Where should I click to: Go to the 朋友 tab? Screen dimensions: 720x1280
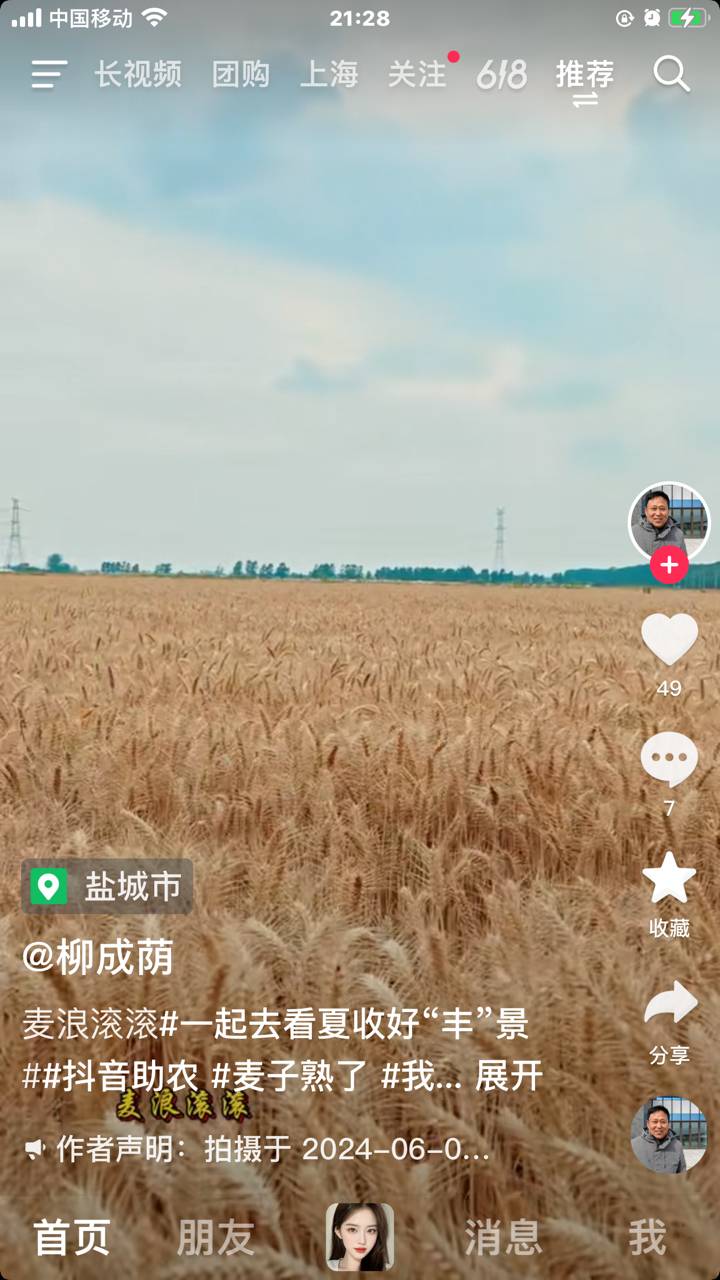[215, 1238]
